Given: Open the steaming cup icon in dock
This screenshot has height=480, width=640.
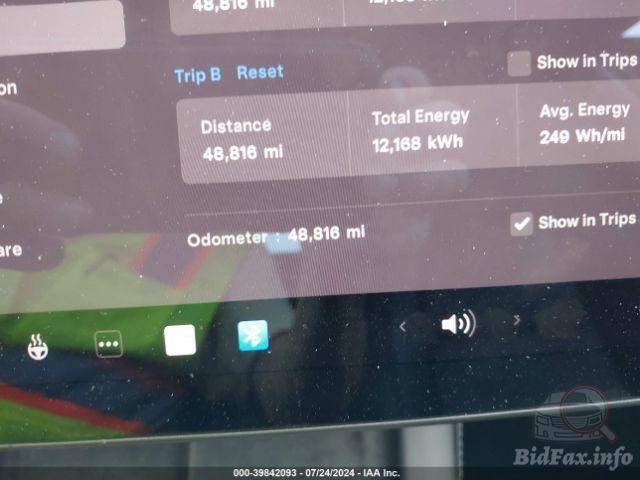Looking at the screenshot, I should pos(38,347).
